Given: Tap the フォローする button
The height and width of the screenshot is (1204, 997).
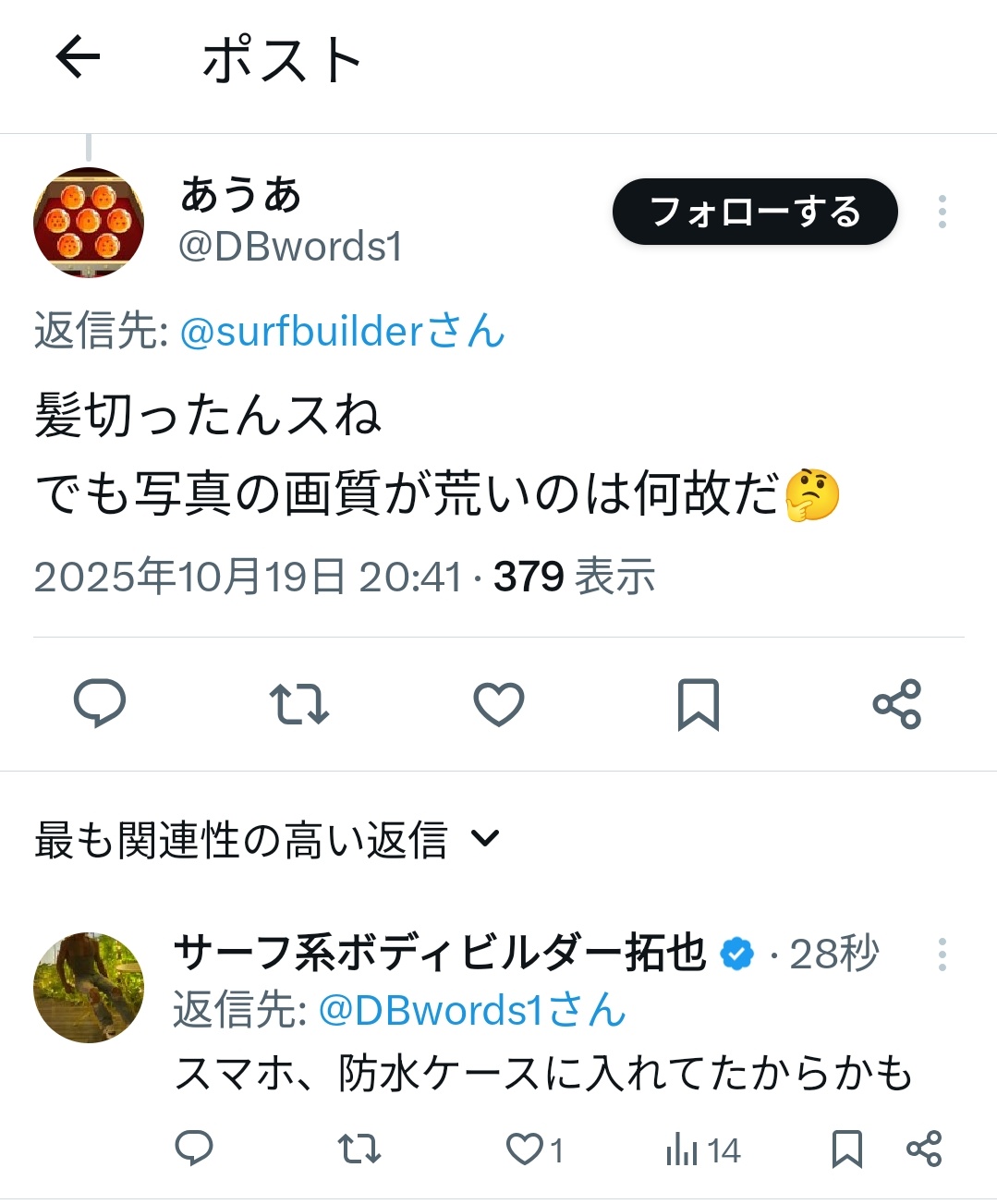Looking at the screenshot, I should [755, 212].
